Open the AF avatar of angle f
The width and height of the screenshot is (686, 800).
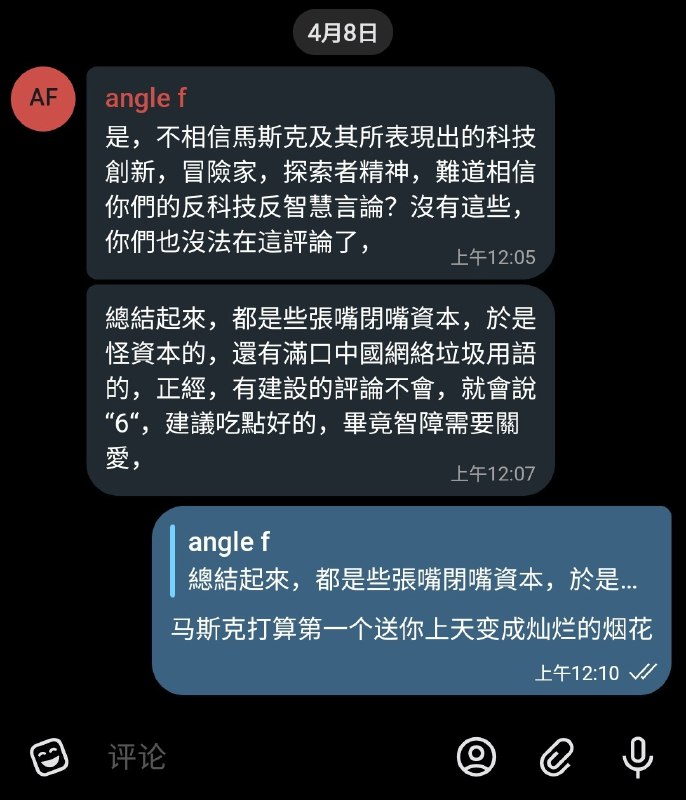click(43, 98)
